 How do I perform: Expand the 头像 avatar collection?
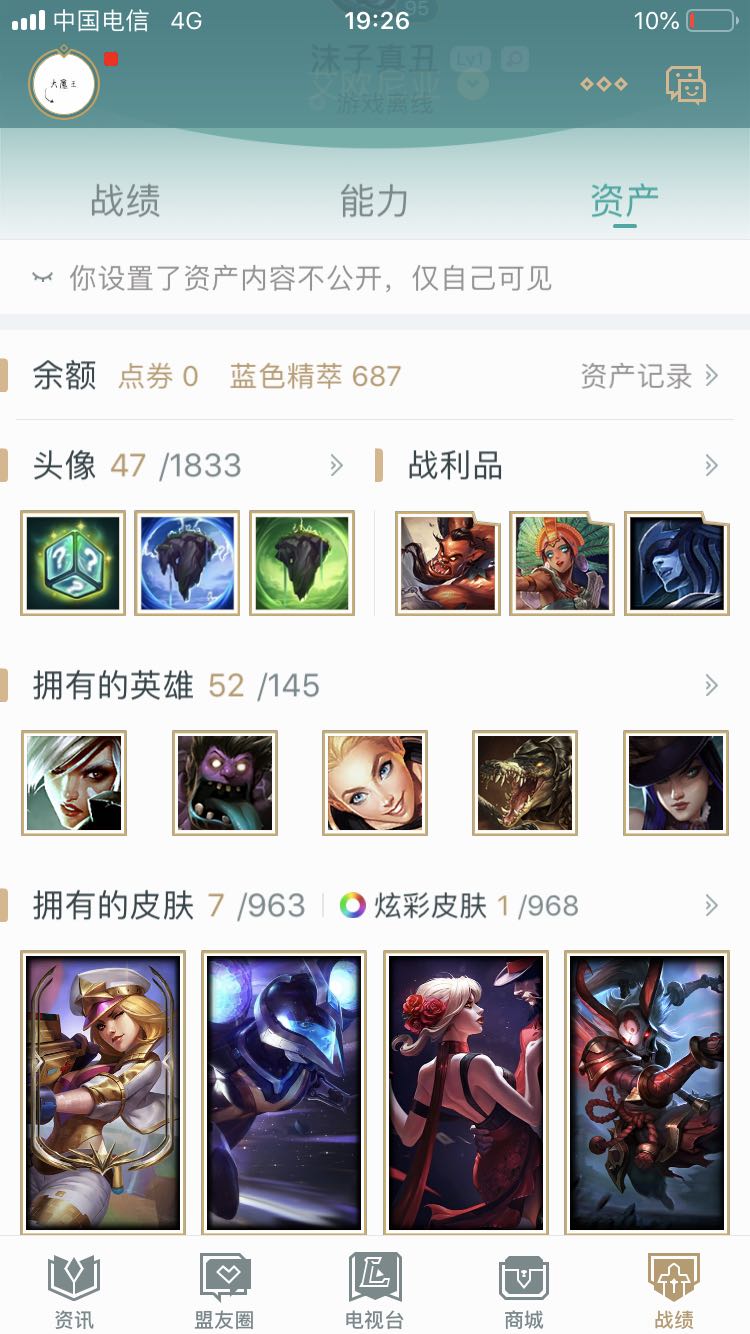click(336, 465)
